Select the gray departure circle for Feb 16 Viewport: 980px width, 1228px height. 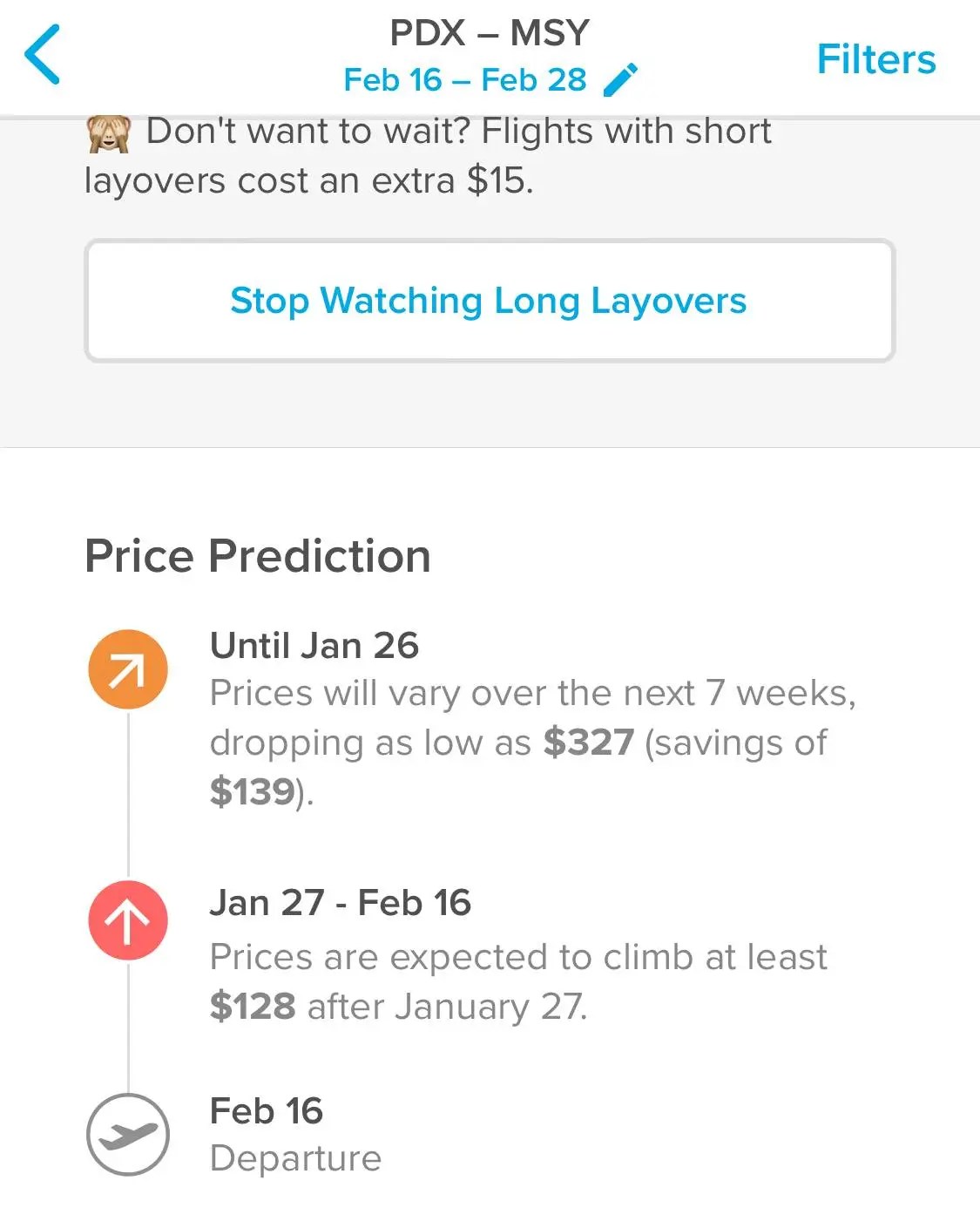[127, 1135]
